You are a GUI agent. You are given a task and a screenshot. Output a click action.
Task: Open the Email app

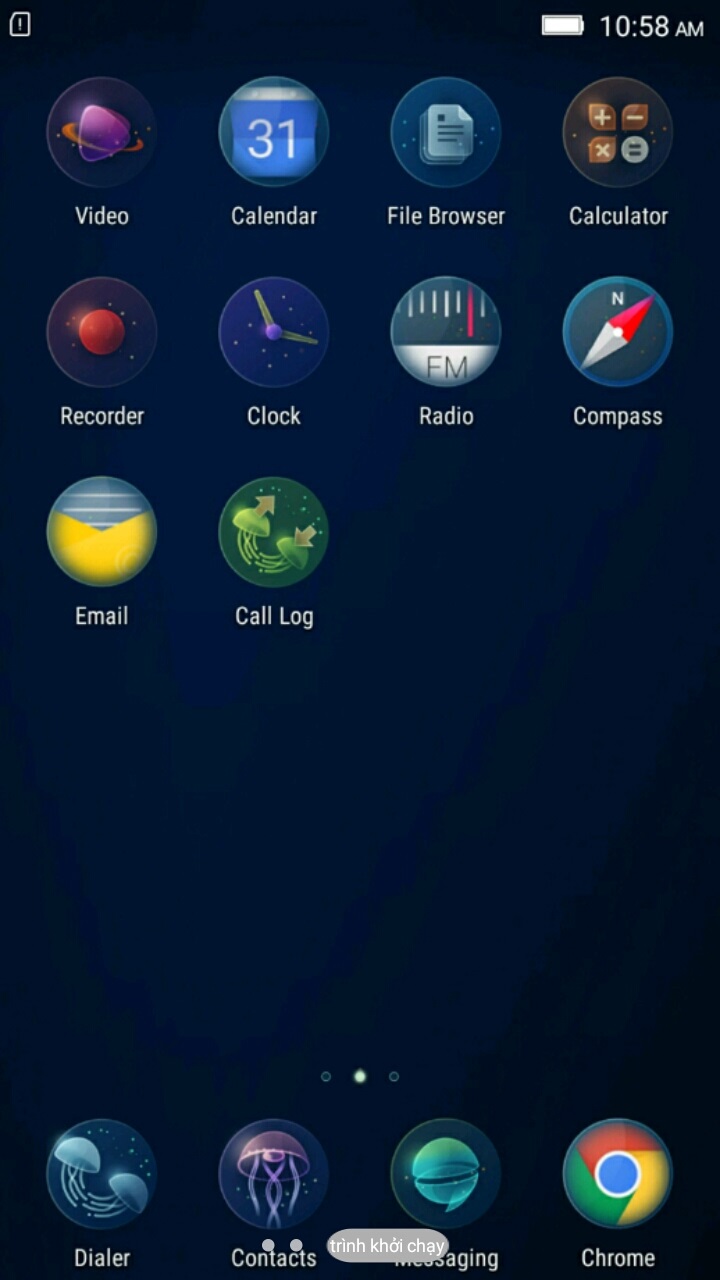(101, 532)
